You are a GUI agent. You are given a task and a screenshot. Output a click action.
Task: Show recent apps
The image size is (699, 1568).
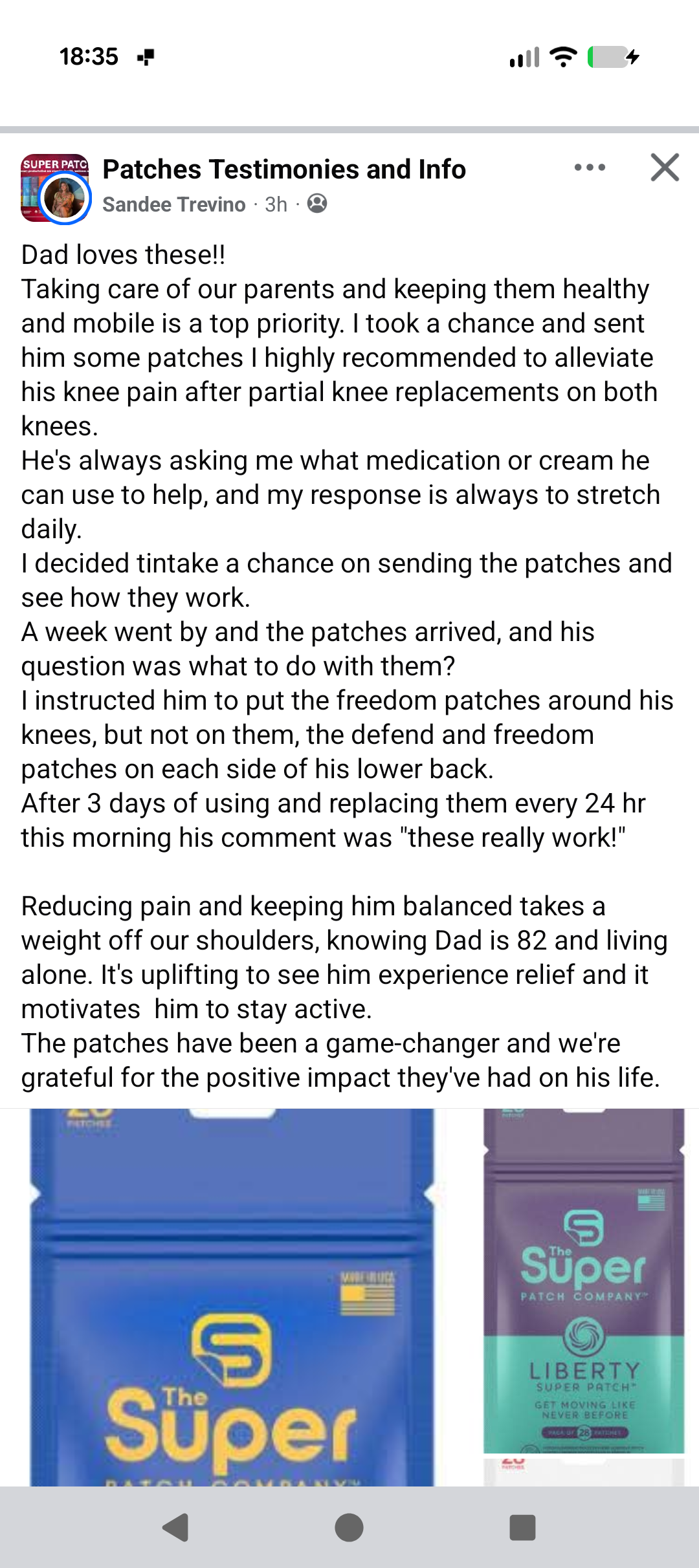(x=522, y=1528)
